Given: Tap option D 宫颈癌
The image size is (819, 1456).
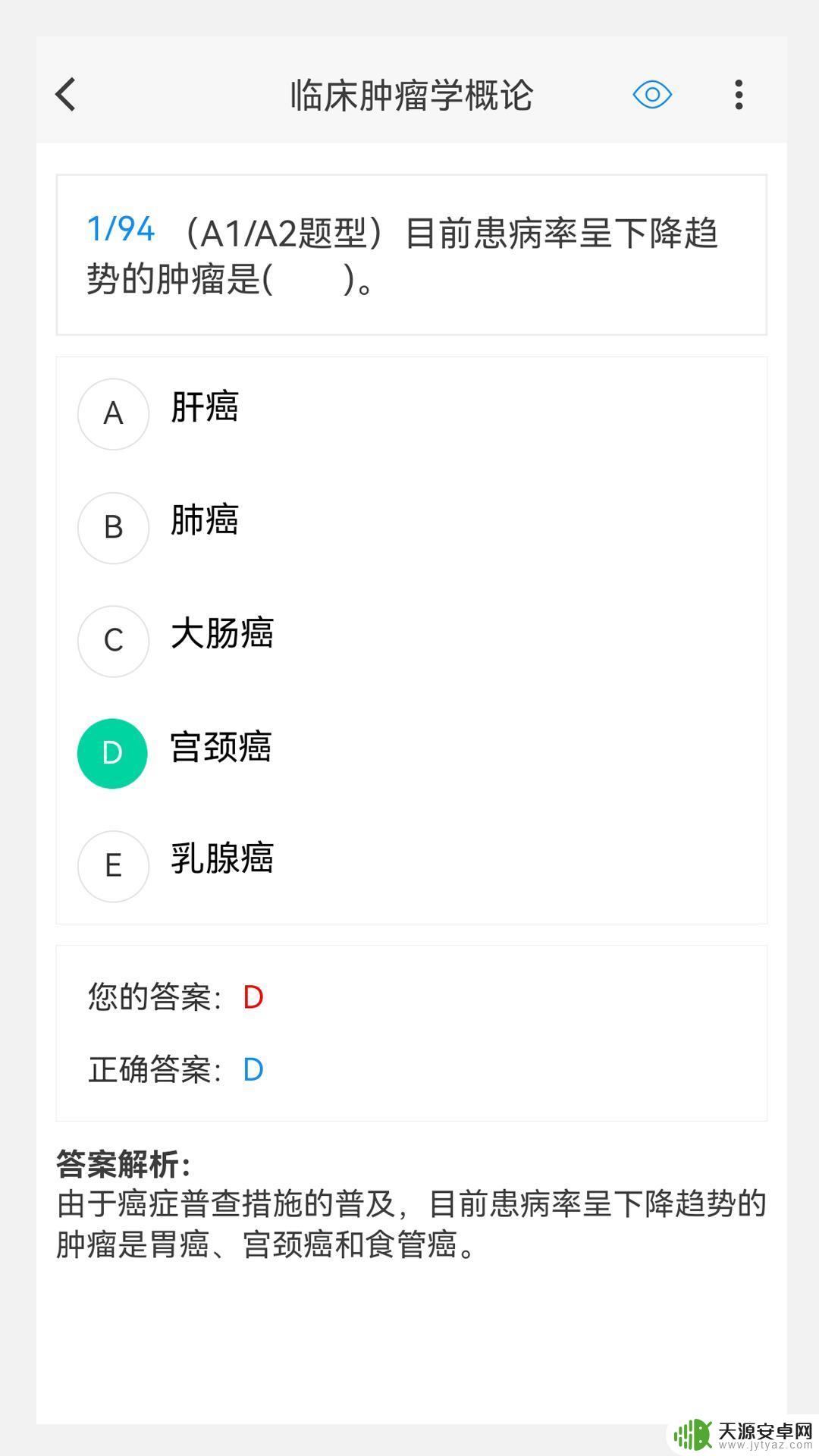Looking at the screenshot, I should 411,753.
